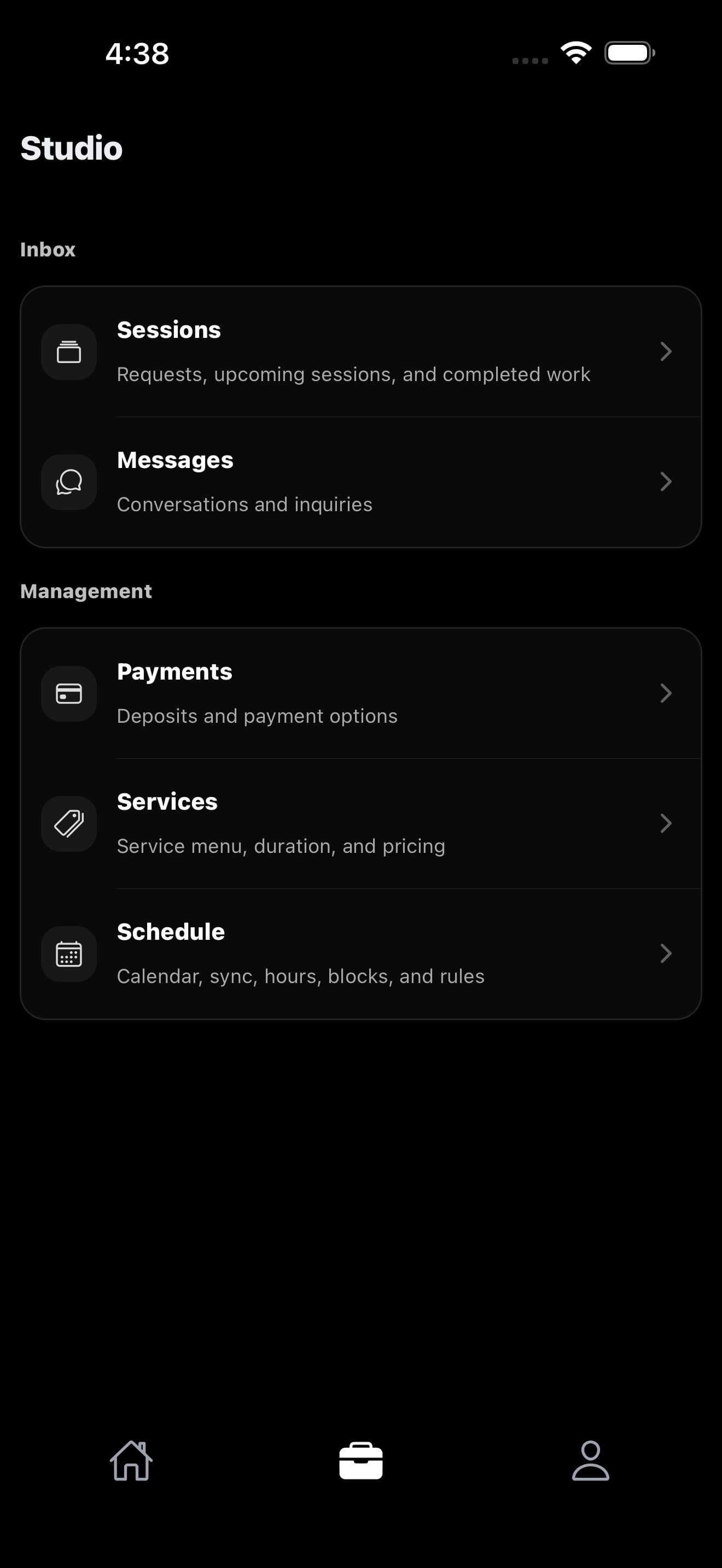Image resolution: width=722 pixels, height=1568 pixels.
Task: Go to Payments settings
Action: (x=360, y=693)
